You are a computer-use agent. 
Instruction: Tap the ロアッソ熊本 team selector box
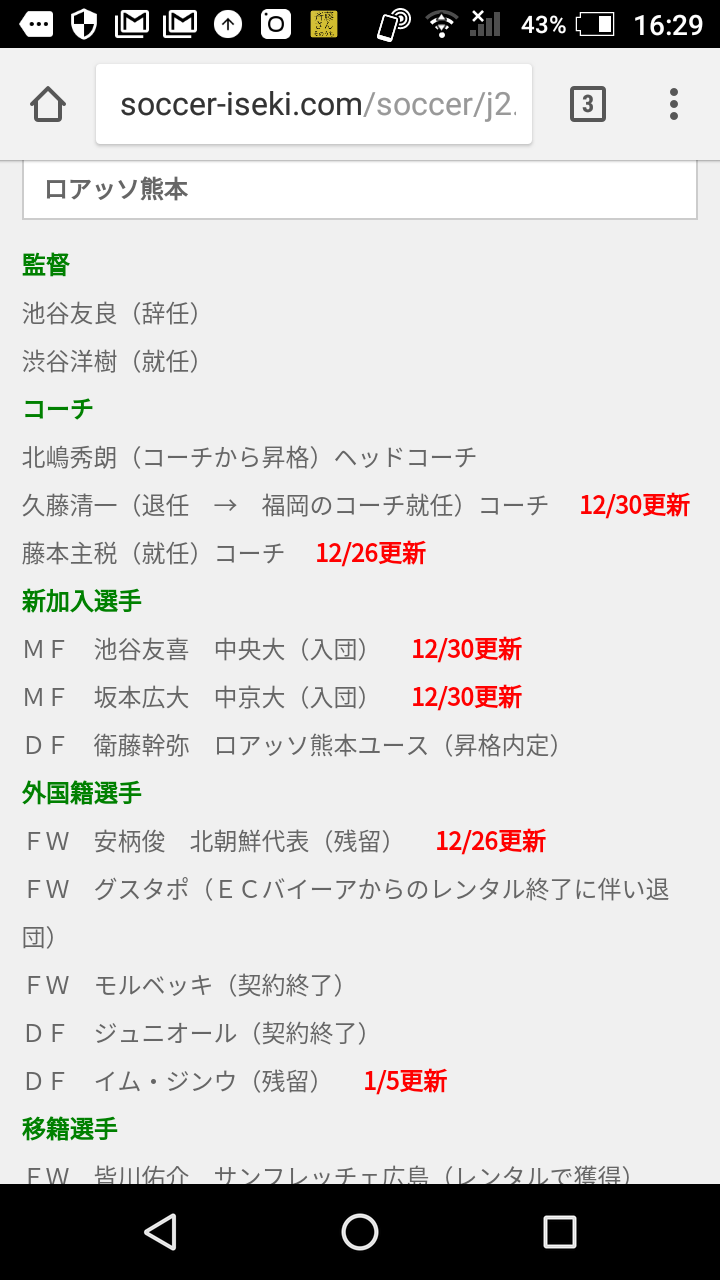[360, 189]
